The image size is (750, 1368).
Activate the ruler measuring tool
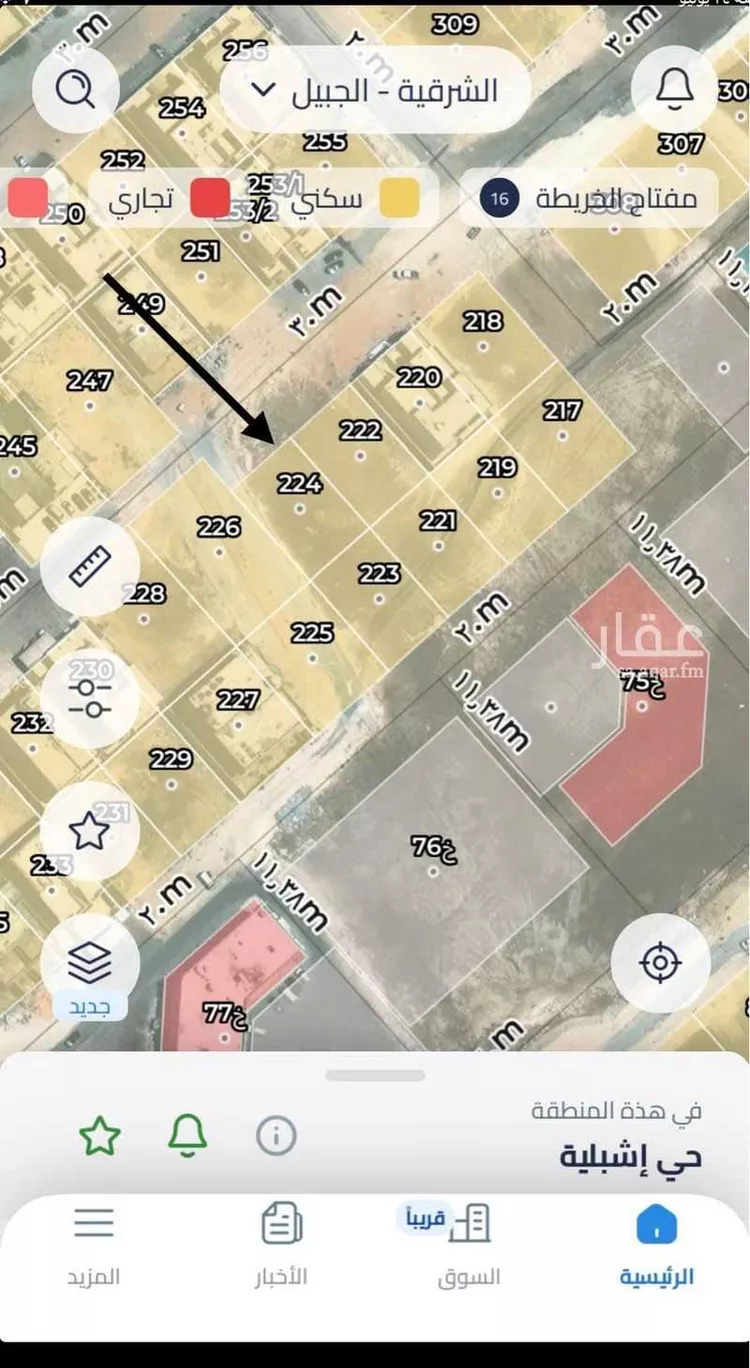click(x=90, y=568)
